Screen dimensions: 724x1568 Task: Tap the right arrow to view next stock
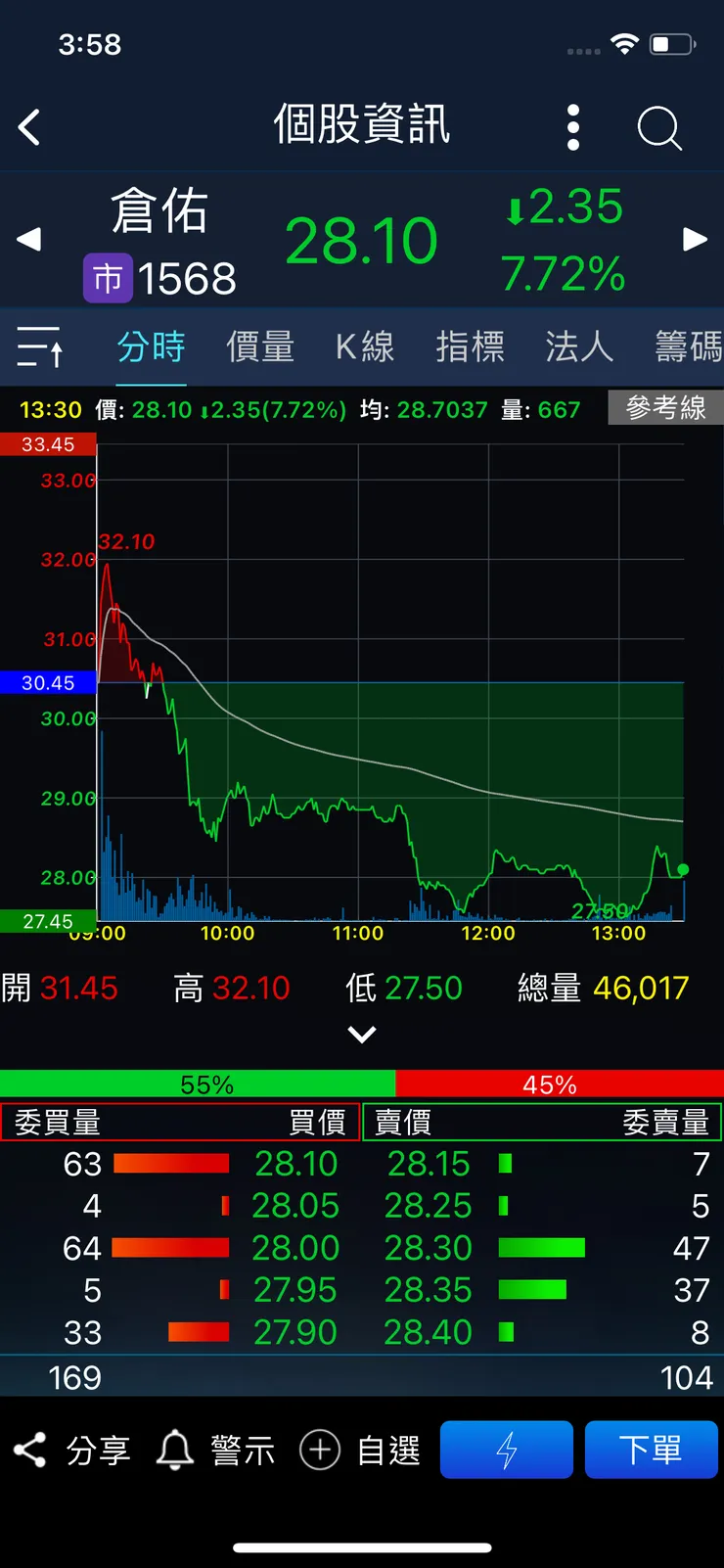click(695, 239)
